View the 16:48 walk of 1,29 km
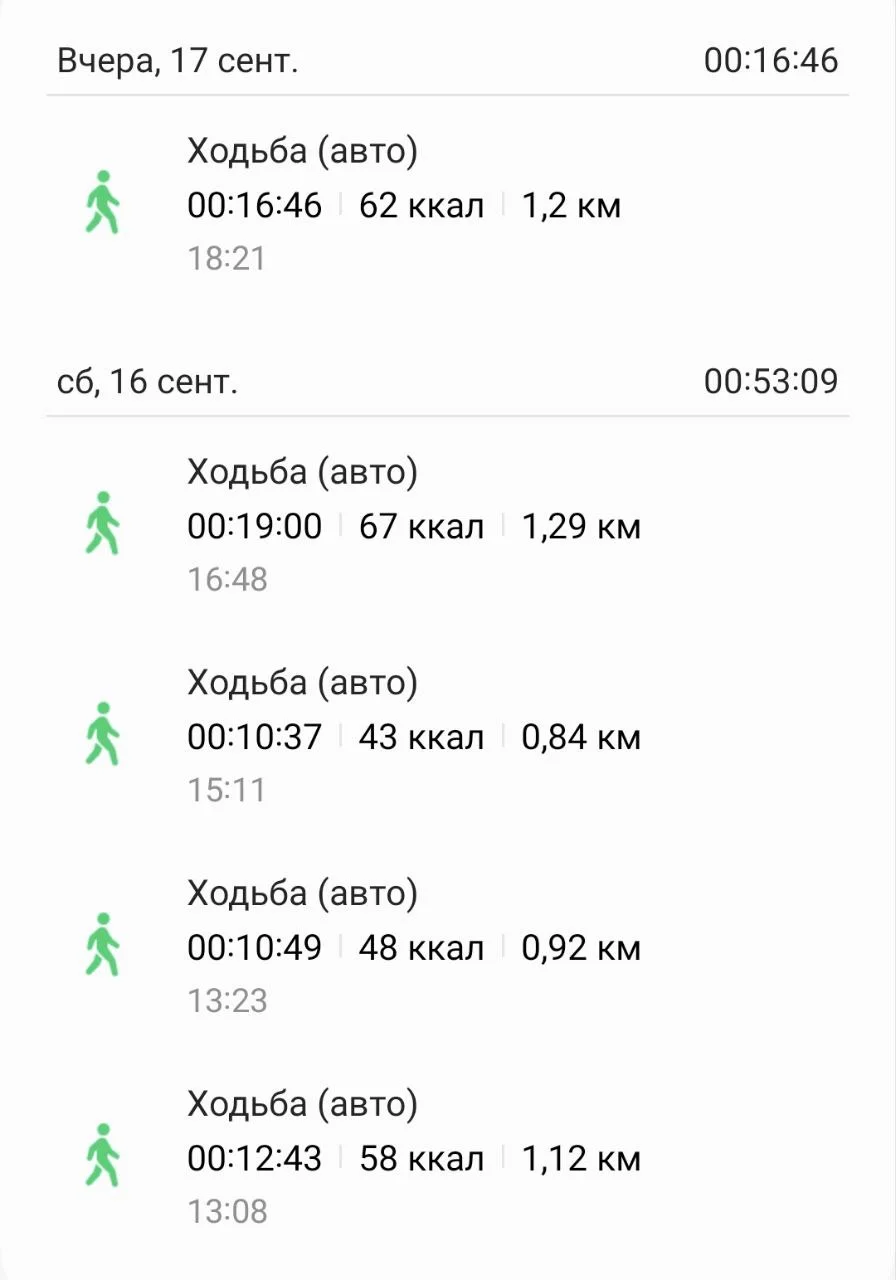Viewport: 896px width, 1280px height. coord(413,525)
